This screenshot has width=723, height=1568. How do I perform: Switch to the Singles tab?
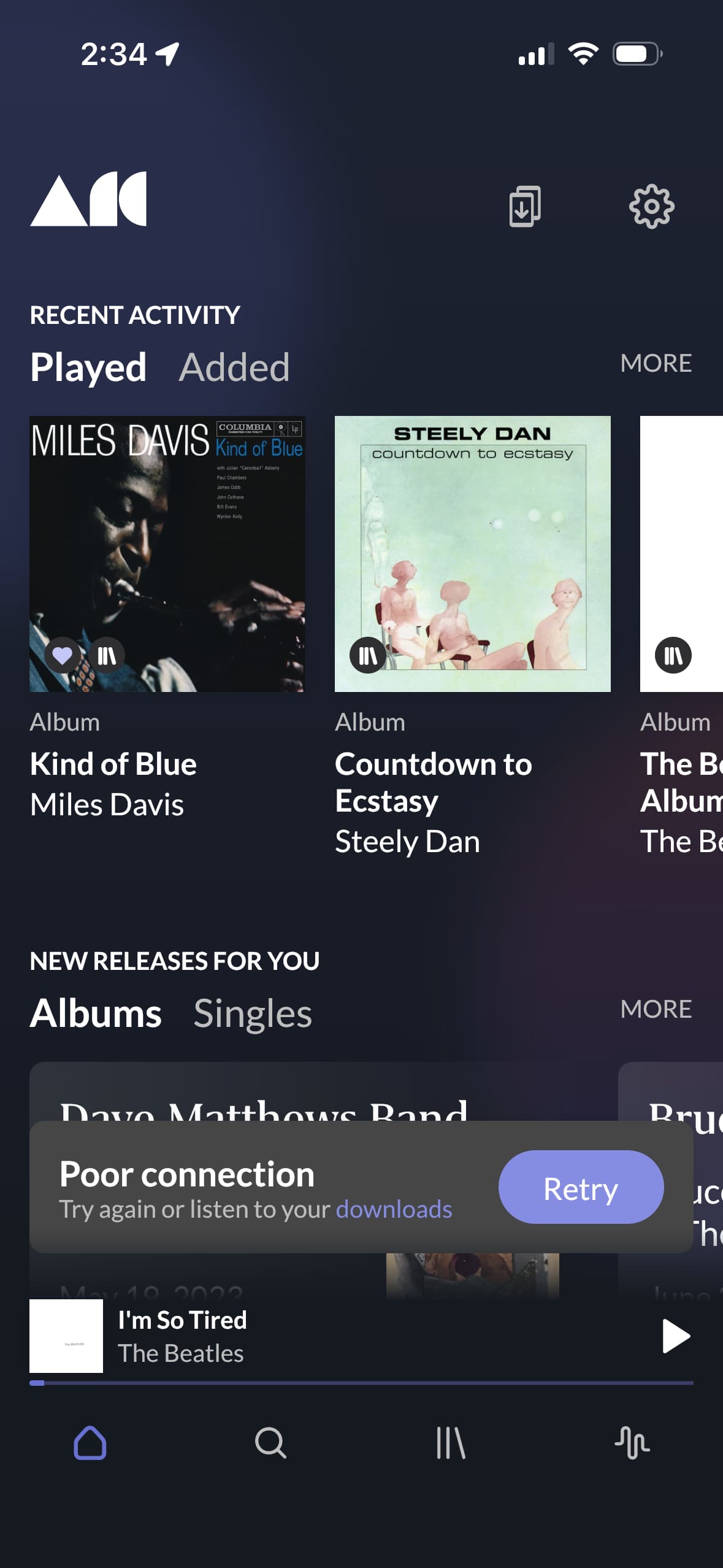[x=253, y=1013]
